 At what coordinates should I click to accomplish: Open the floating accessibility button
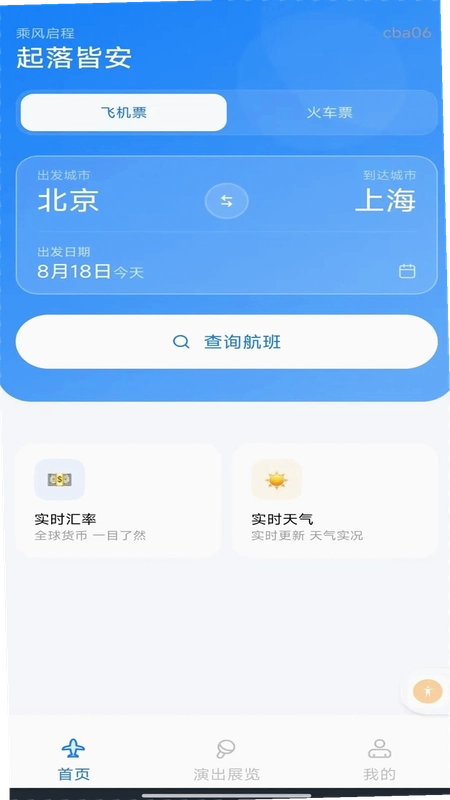click(428, 691)
